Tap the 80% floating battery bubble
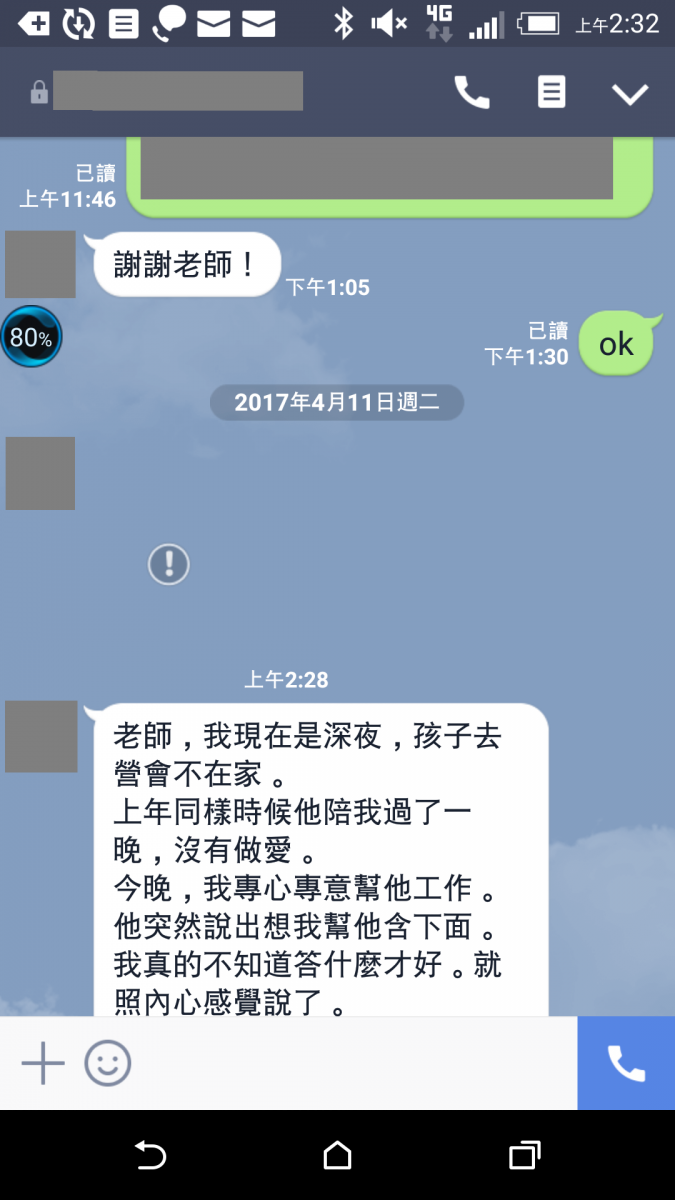 click(31, 337)
